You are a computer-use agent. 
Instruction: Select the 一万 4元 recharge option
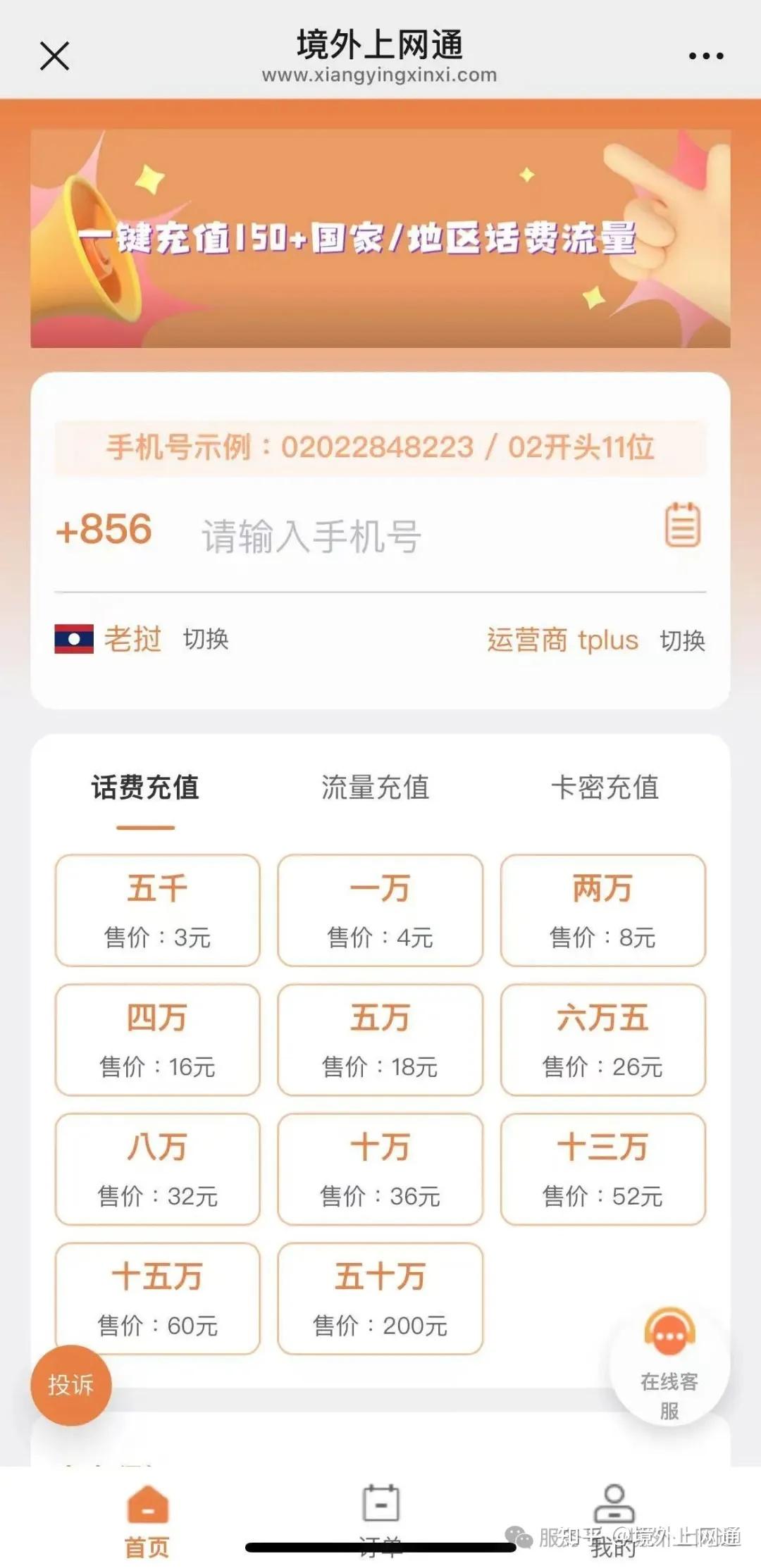(379, 910)
